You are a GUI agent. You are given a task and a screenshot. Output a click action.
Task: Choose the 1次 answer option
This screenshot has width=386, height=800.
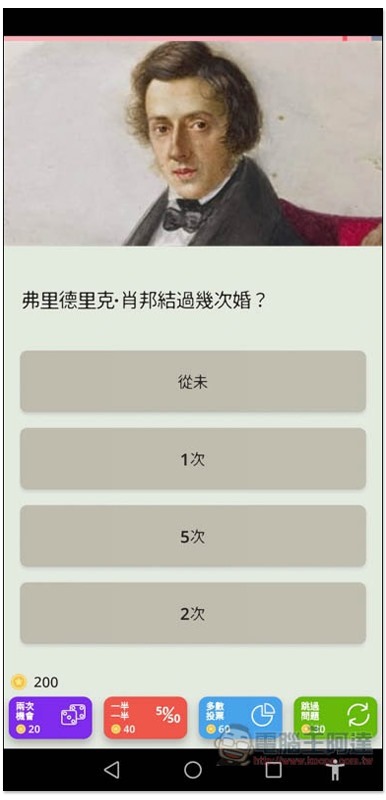[x=193, y=459]
